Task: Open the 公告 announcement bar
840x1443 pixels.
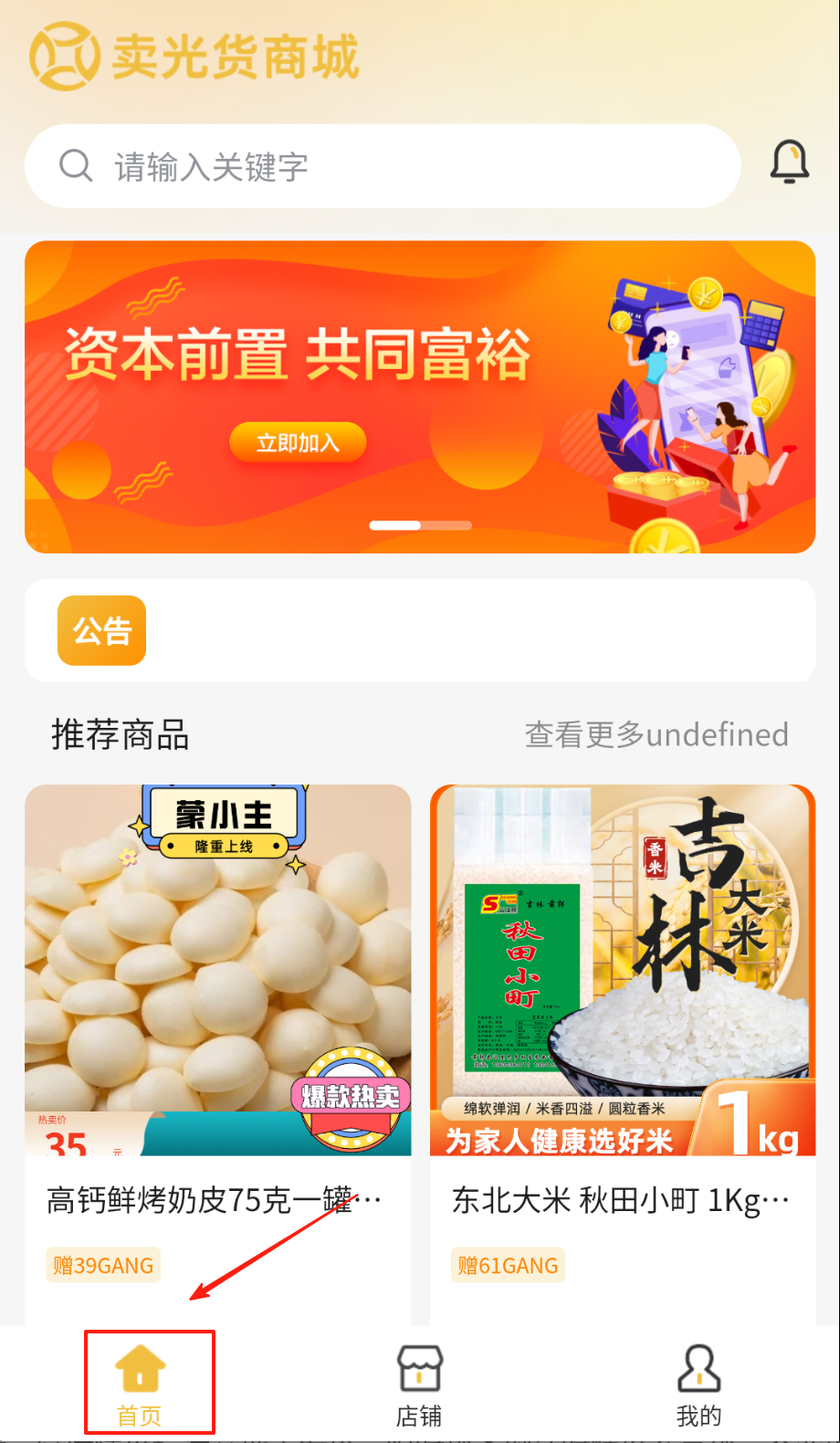Action: (420, 630)
